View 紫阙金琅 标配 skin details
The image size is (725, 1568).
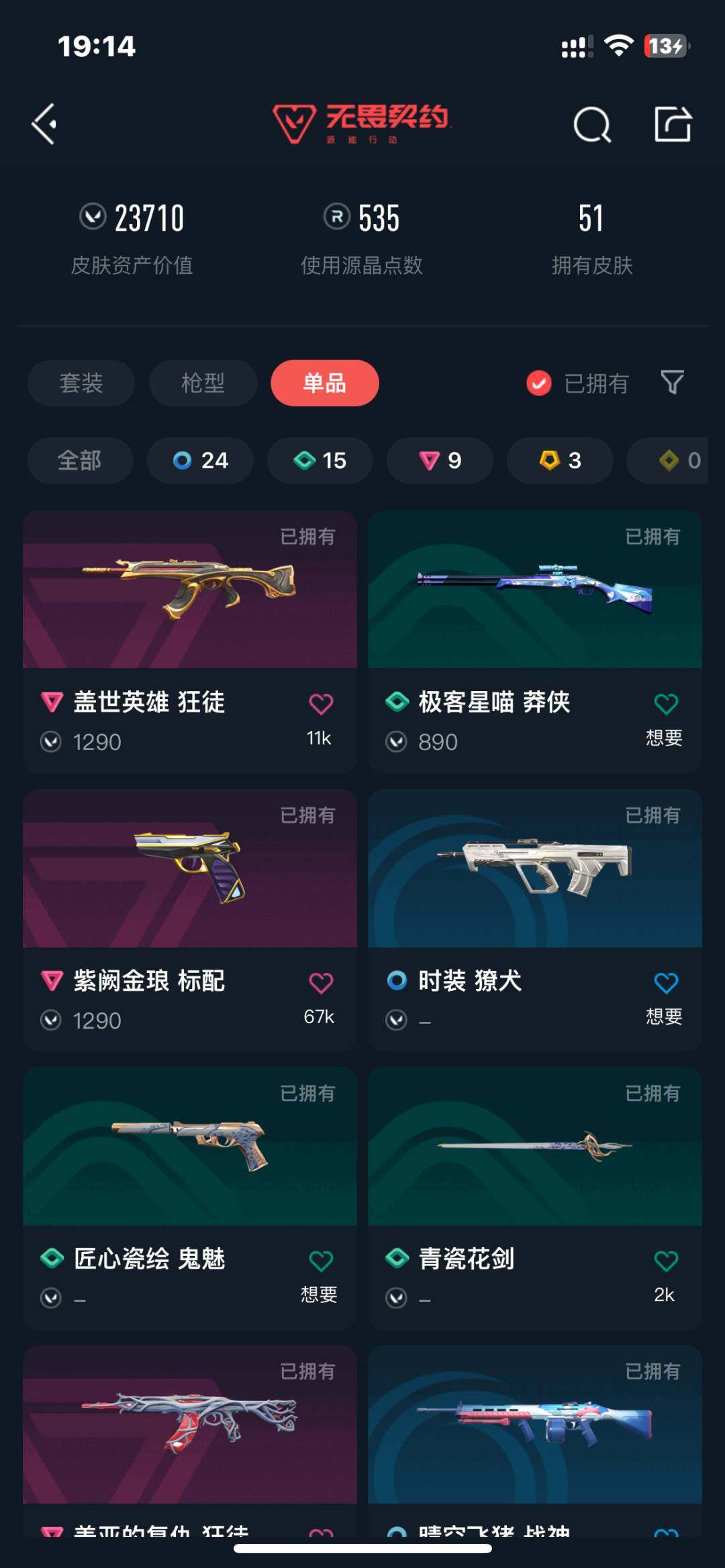(190, 870)
